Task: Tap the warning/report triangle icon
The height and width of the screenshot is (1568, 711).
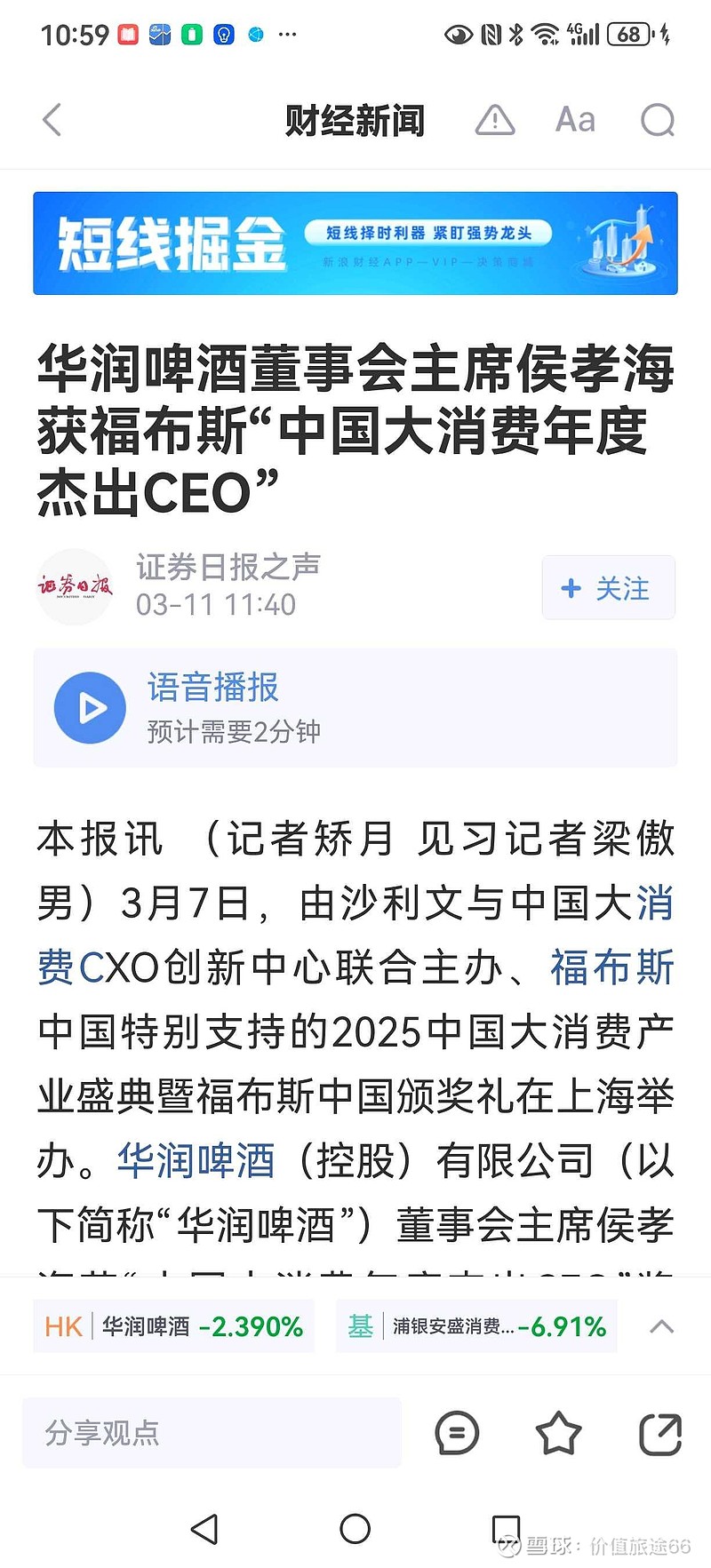Action: tap(495, 120)
